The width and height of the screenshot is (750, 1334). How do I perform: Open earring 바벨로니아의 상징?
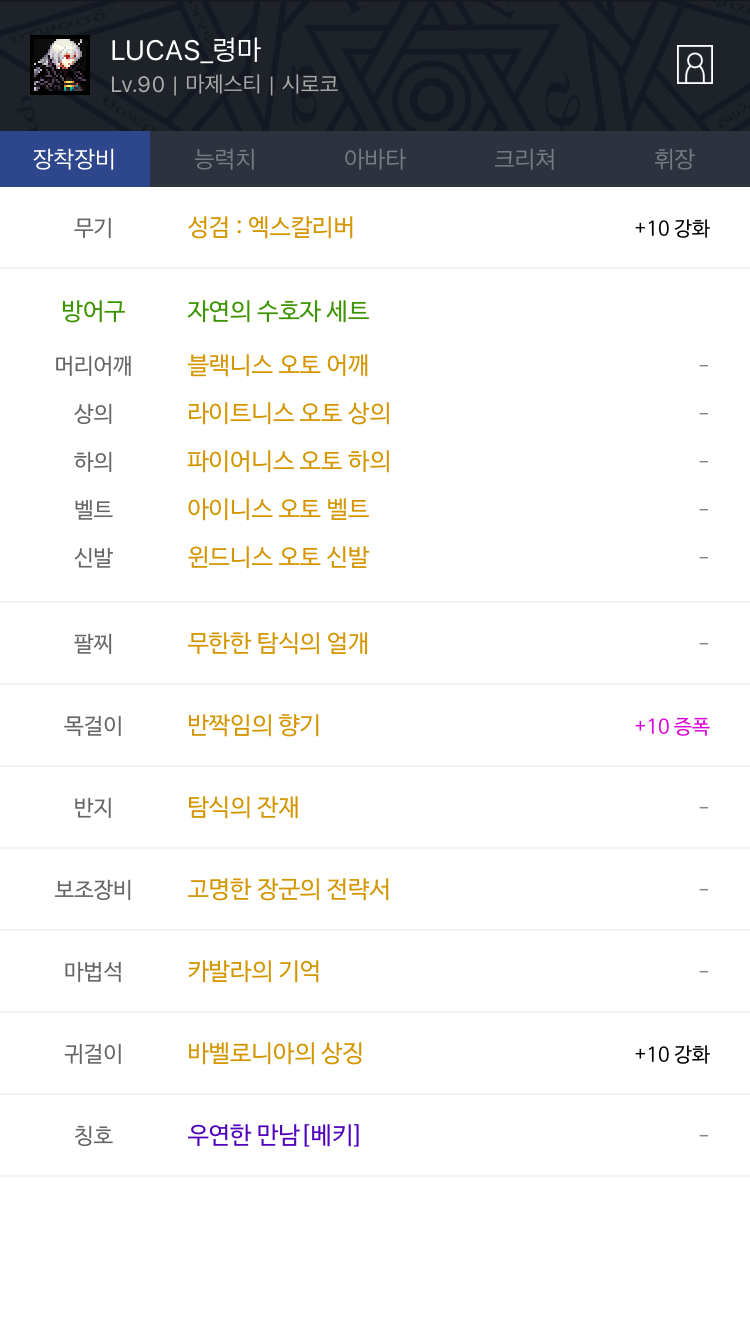[x=275, y=1053]
